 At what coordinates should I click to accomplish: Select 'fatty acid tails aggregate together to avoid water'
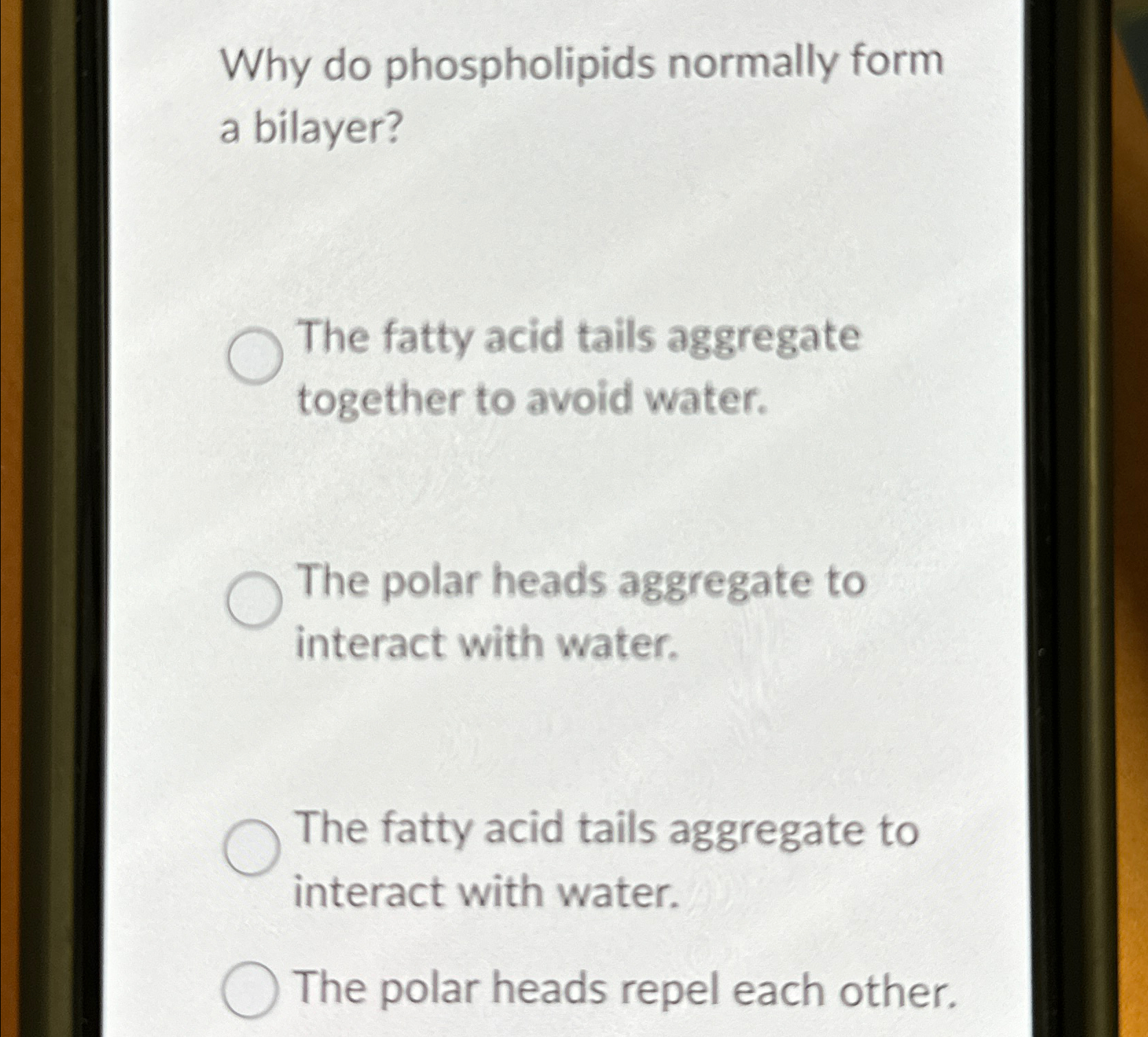coord(255,355)
